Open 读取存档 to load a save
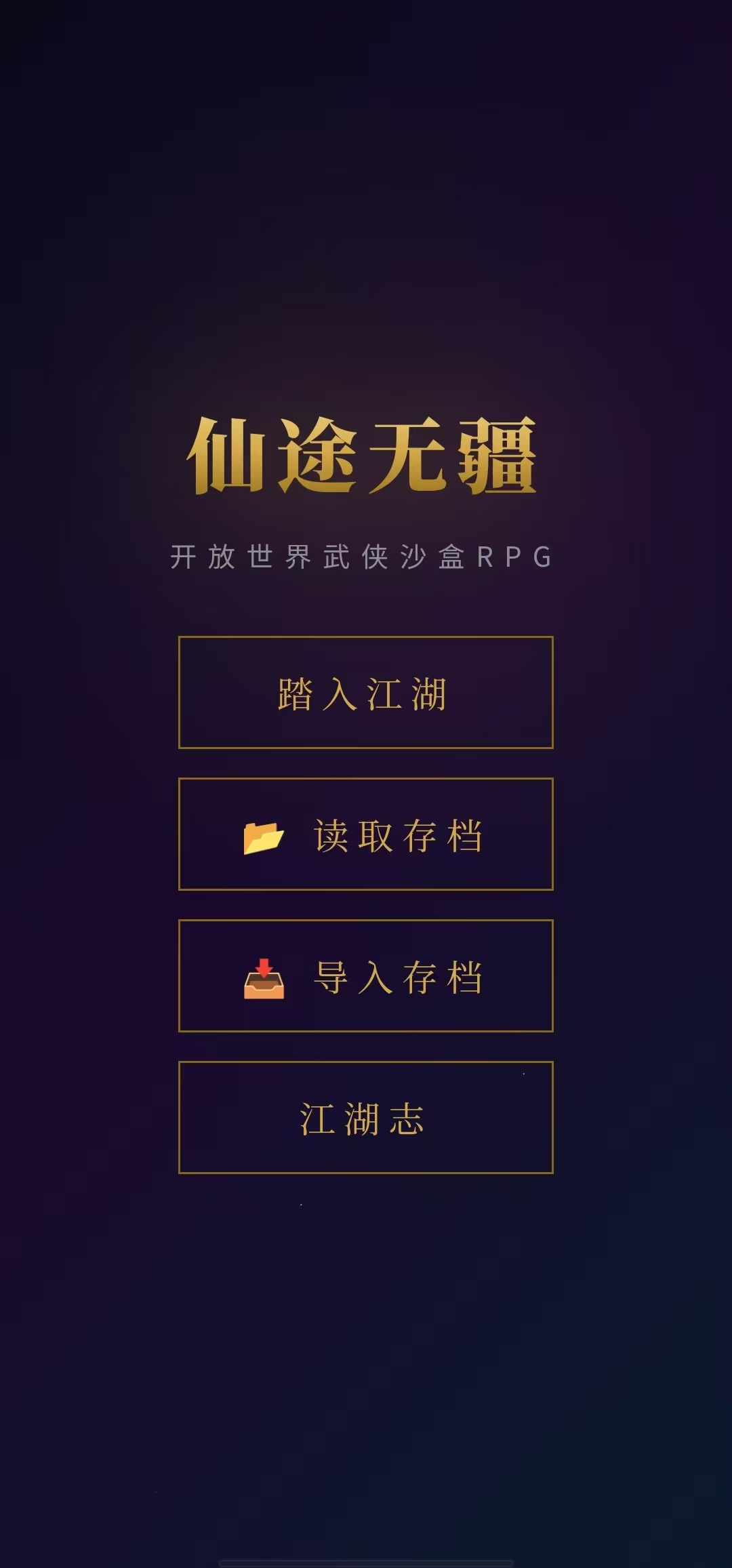Image resolution: width=732 pixels, height=1568 pixels. 365,834
